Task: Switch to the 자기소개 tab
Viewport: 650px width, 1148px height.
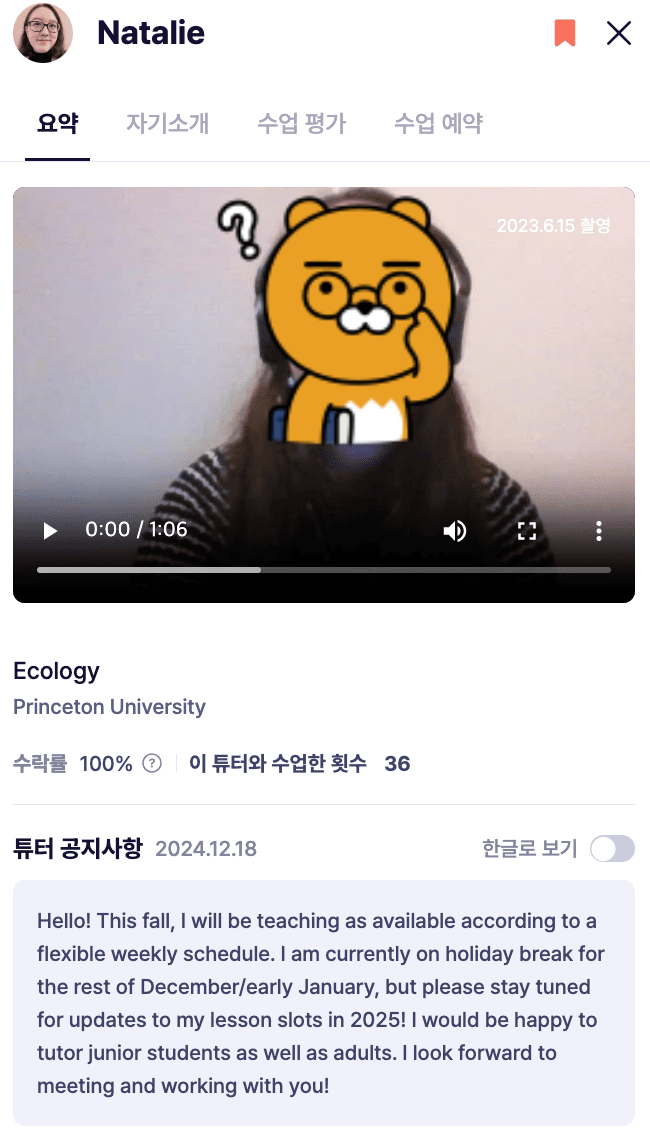Action: [x=167, y=124]
